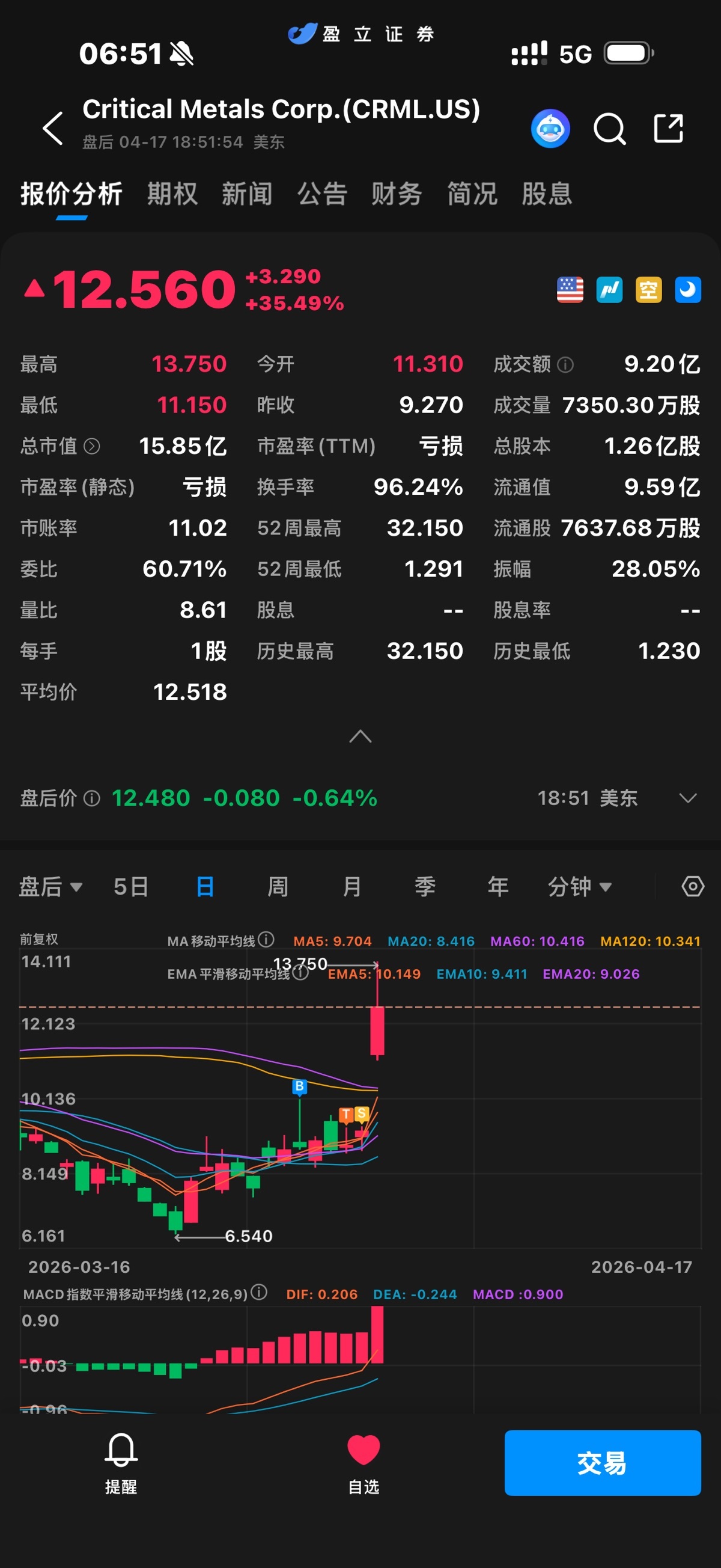Open the 公告 tab

pyautogui.click(x=322, y=194)
